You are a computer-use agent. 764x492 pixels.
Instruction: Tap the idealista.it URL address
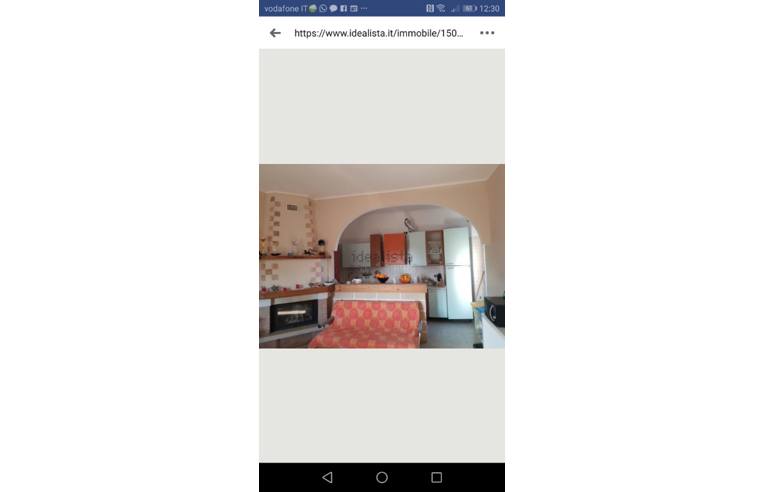pos(378,33)
